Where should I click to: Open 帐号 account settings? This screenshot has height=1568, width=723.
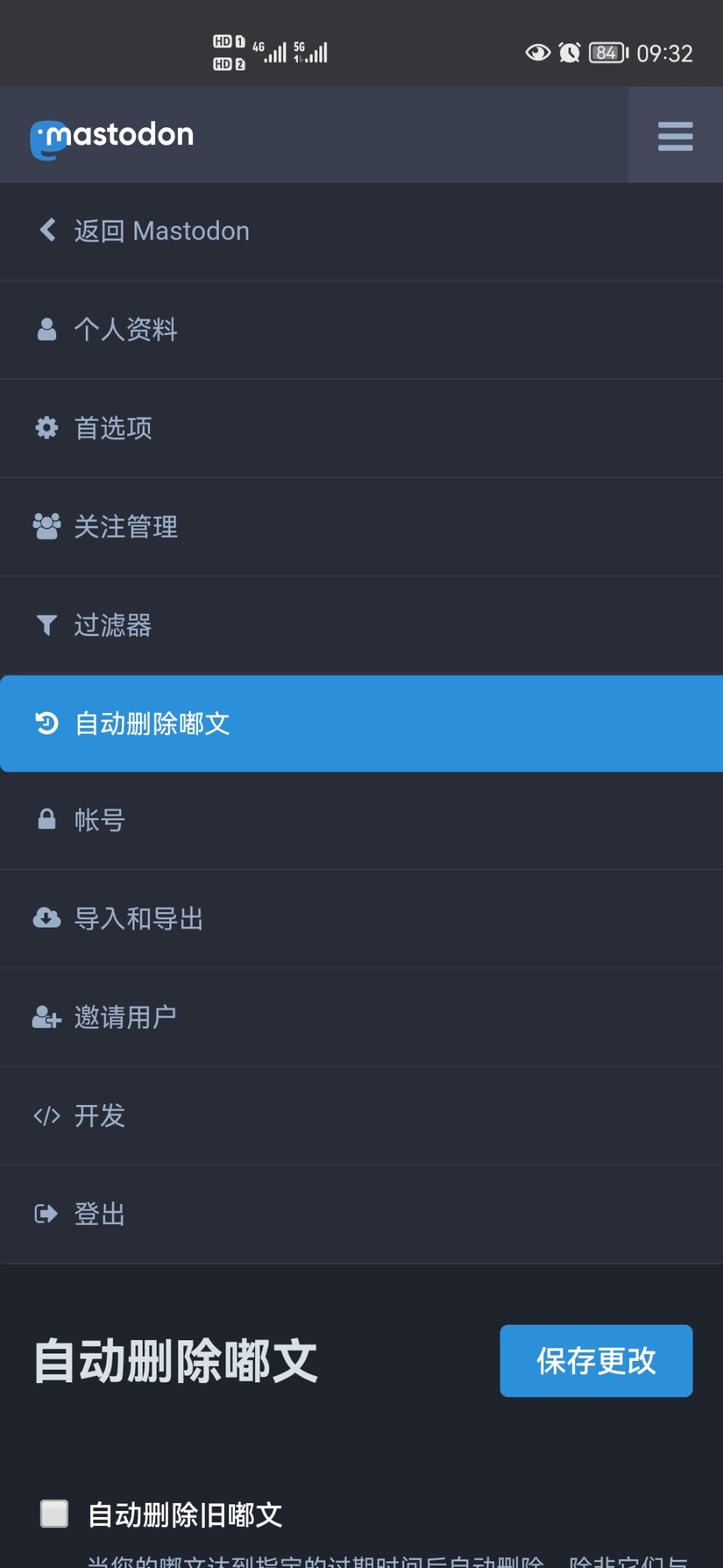100,820
